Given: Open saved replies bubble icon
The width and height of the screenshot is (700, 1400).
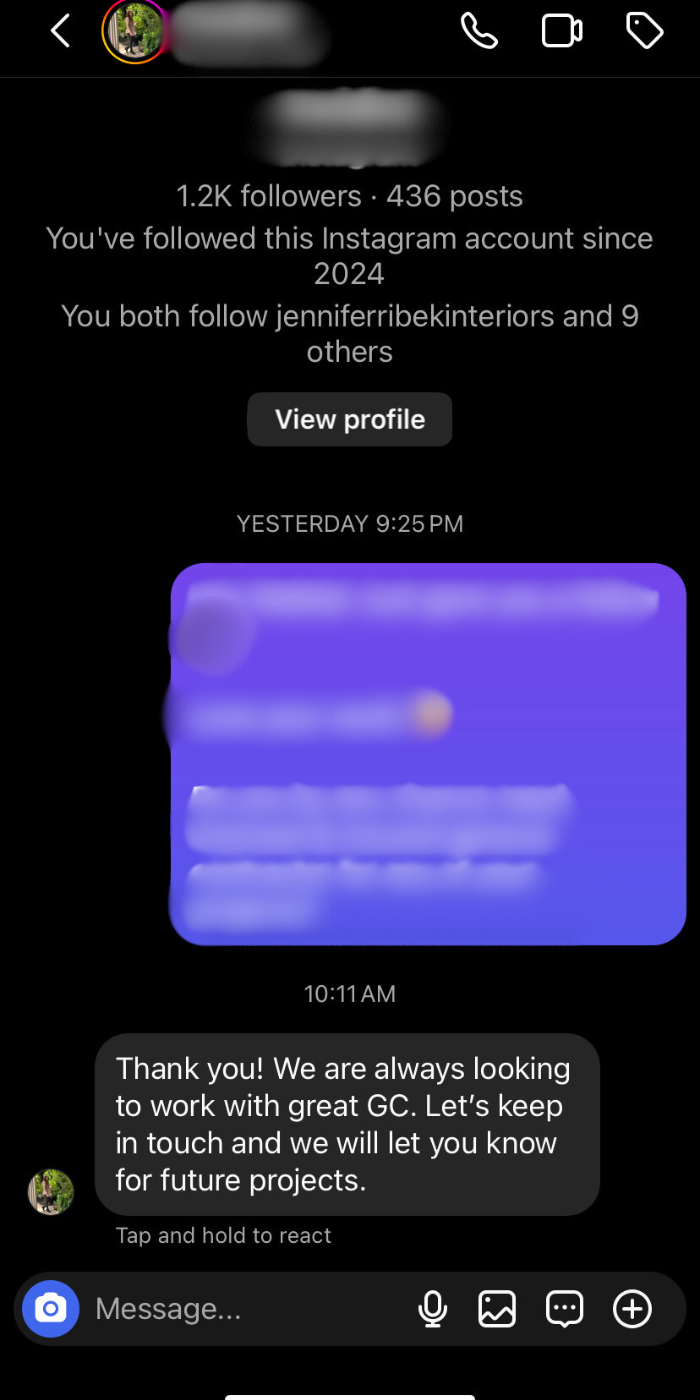Looking at the screenshot, I should tap(564, 1308).
